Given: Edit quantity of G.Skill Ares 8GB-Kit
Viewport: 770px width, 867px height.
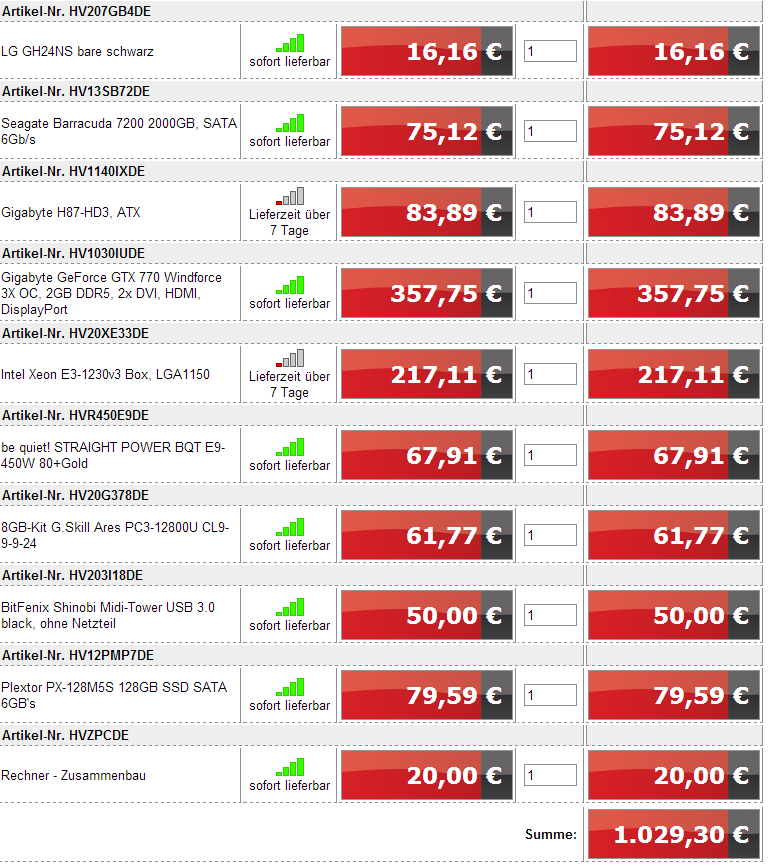Looking at the screenshot, I should coord(550,535).
